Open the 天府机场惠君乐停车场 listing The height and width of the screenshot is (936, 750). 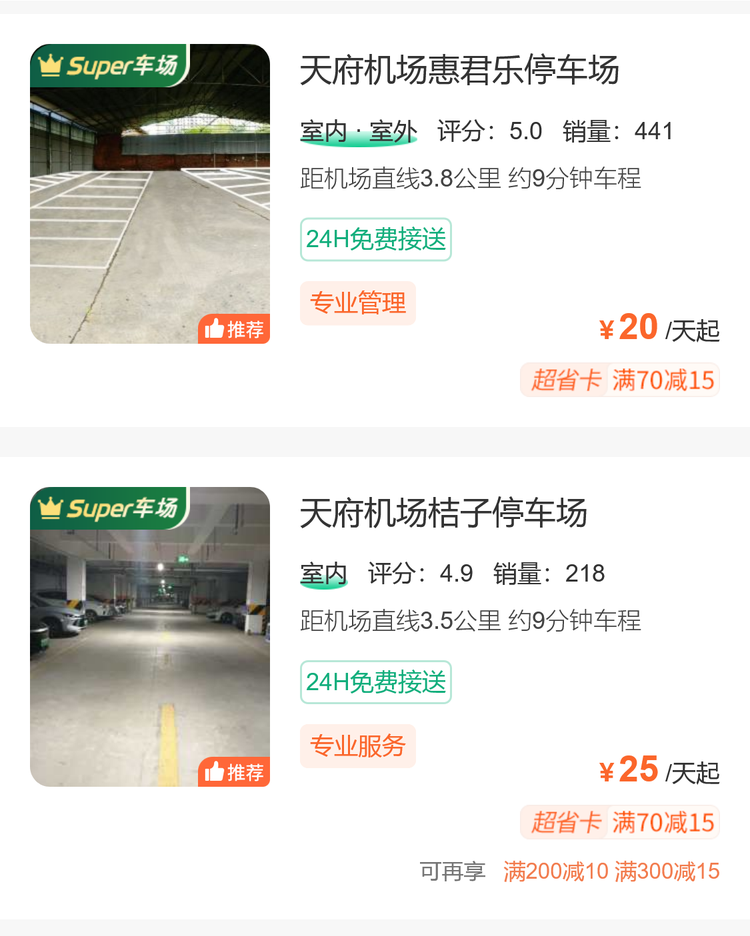click(x=460, y=71)
